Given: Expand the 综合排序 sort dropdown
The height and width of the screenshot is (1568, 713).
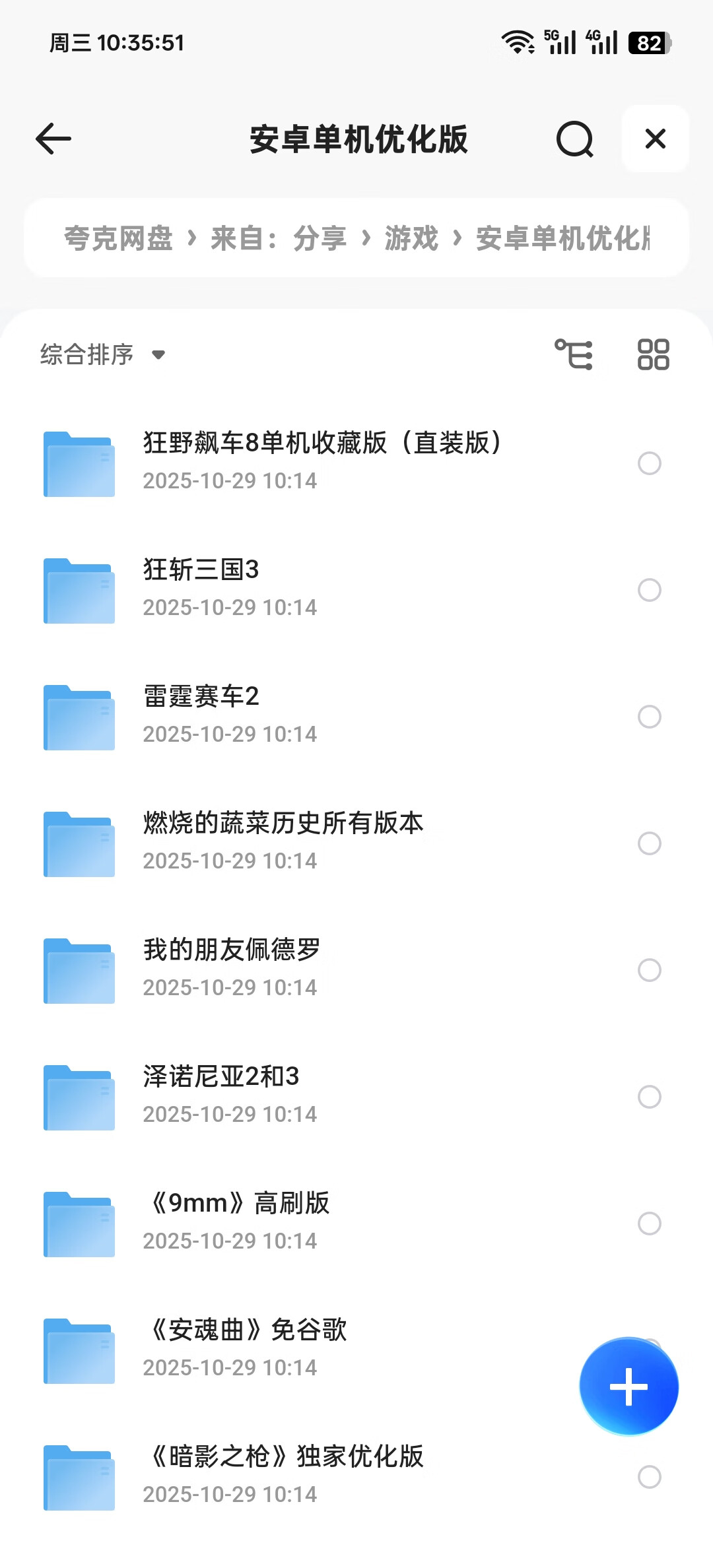Looking at the screenshot, I should point(102,355).
